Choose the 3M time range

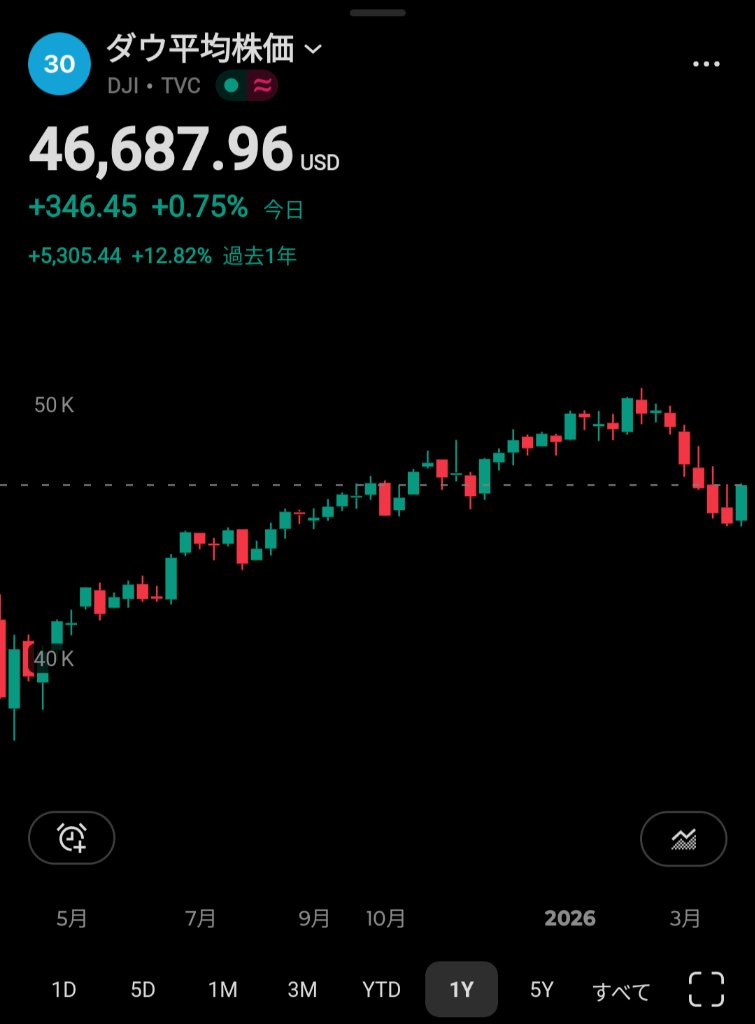(302, 990)
